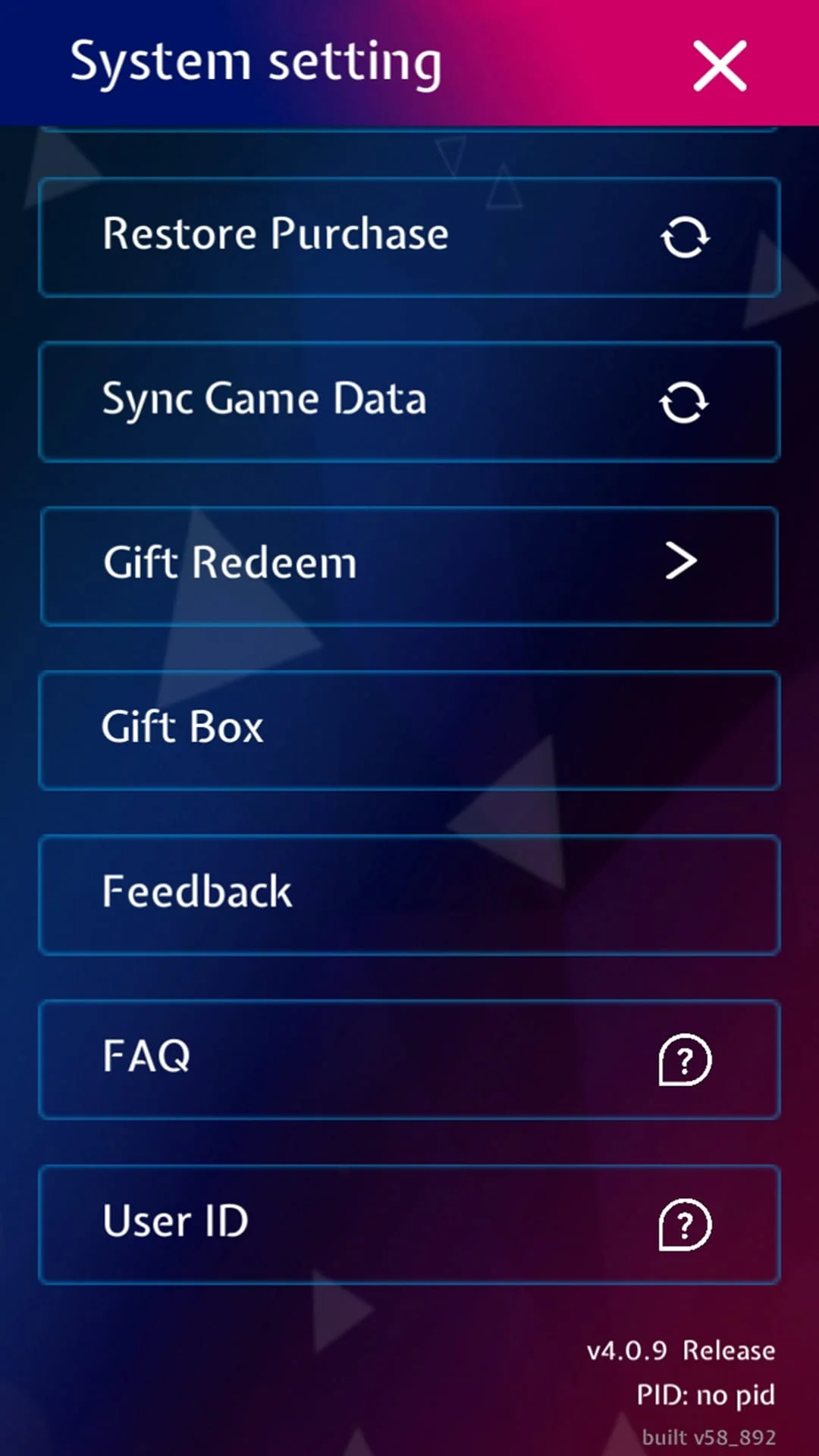The height and width of the screenshot is (1456, 819).
Task: Open the Gift Box
Action: coord(409,730)
